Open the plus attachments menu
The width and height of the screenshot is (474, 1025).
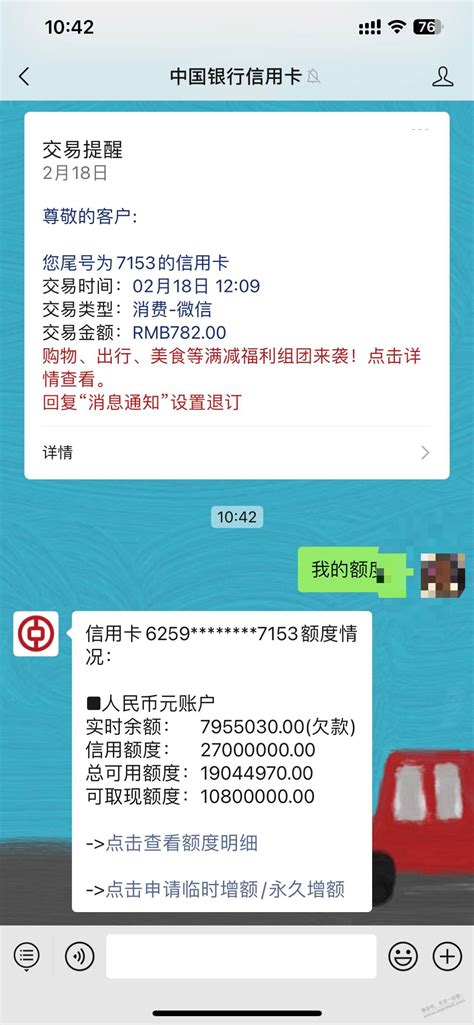(x=447, y=956)
